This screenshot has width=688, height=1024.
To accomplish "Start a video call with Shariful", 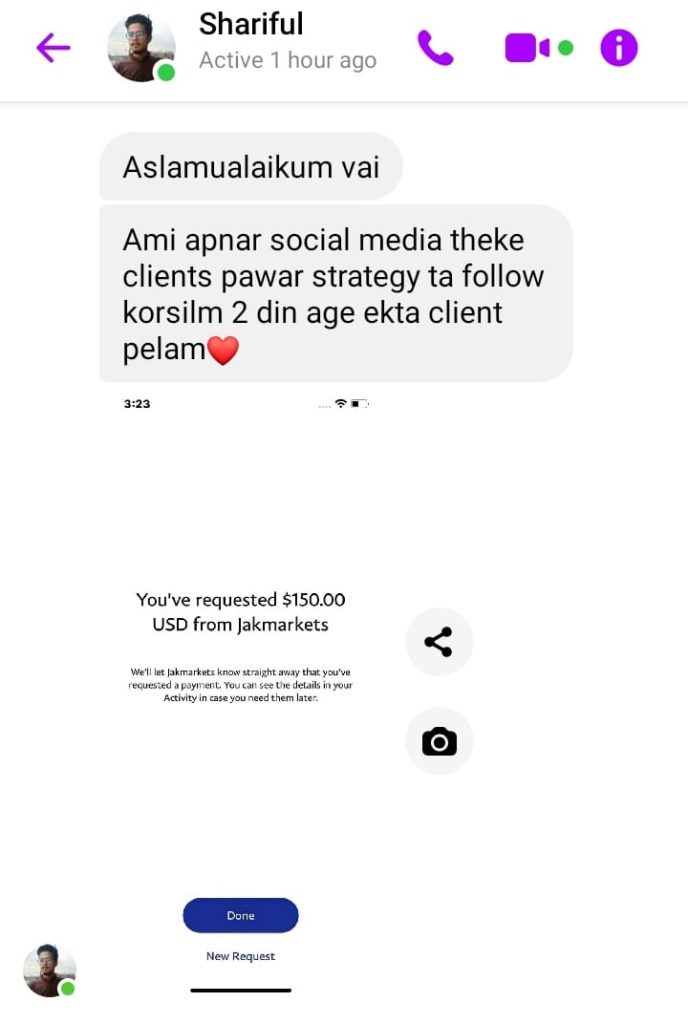I will 528,47.
